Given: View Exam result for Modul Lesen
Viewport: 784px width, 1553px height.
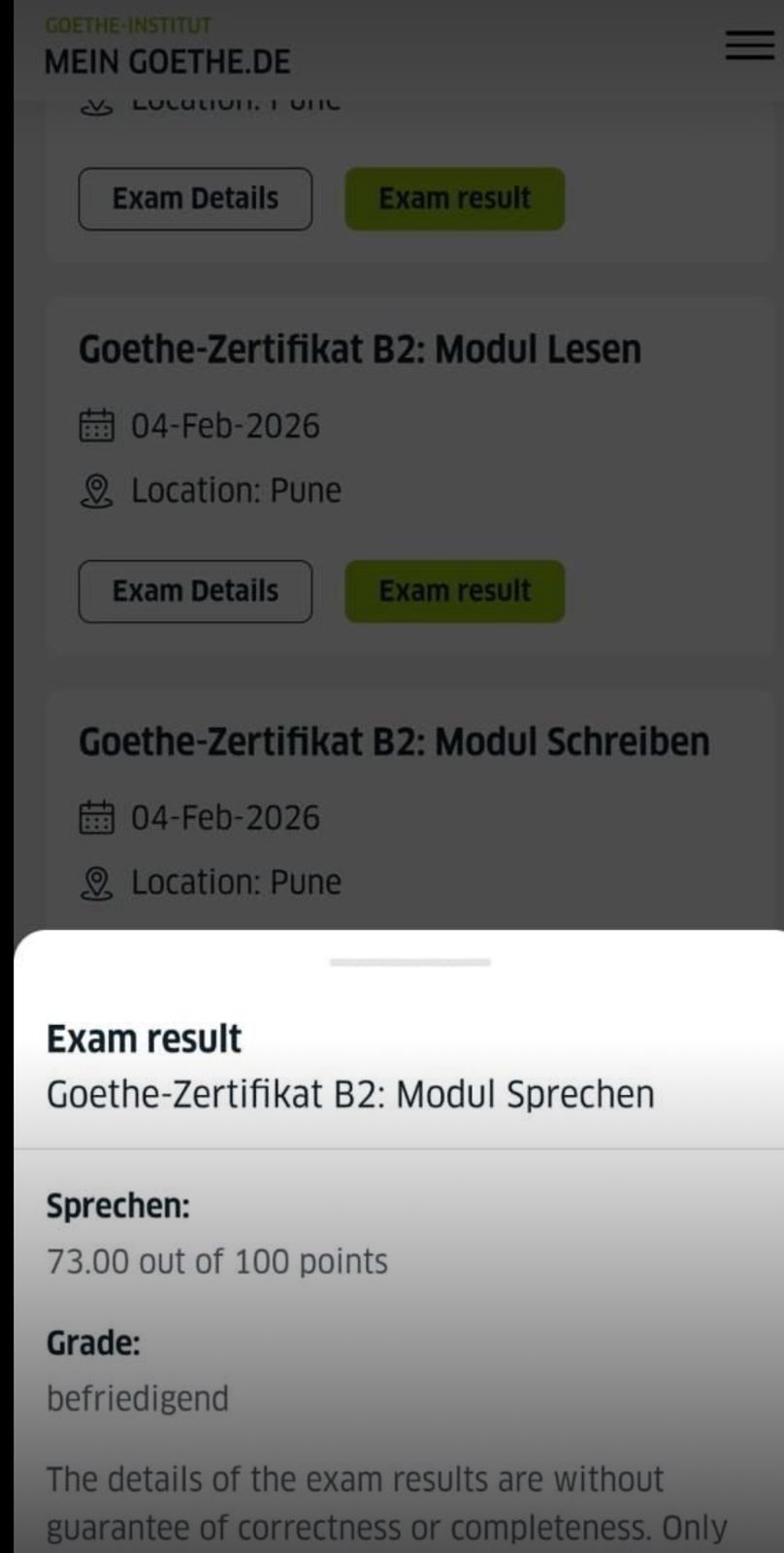Looking at the screenshot, I should (x=453, y=591).
